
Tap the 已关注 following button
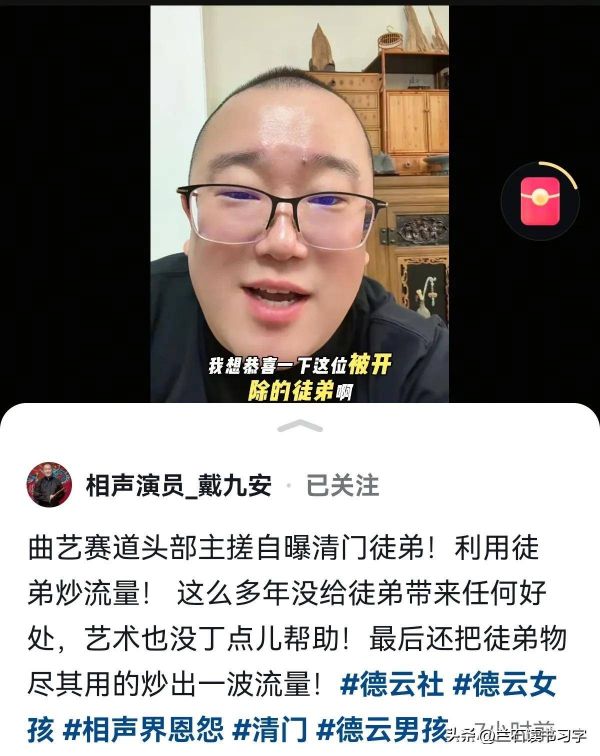point(342,486)
